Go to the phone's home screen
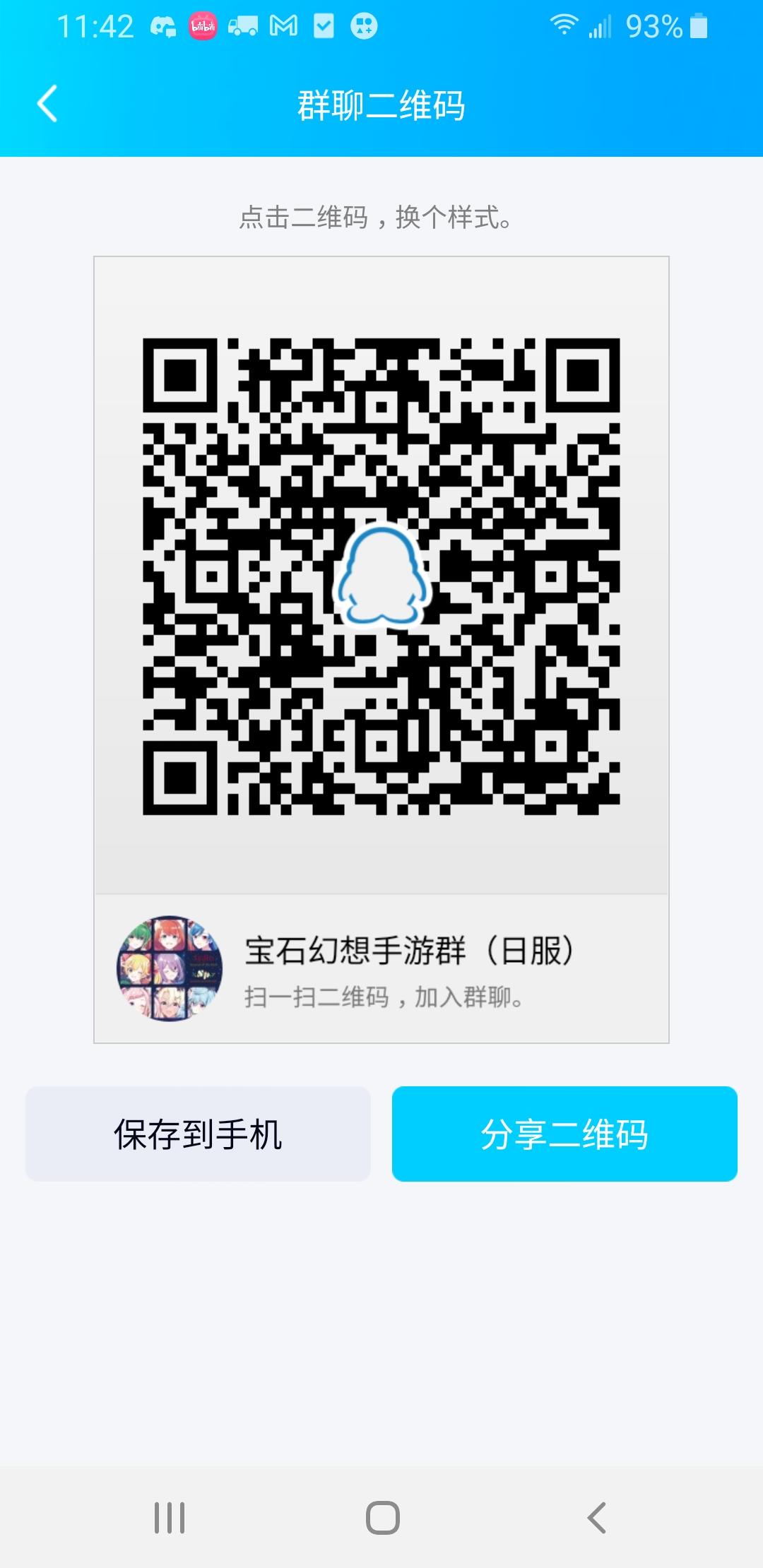763x1568 pixels. pos(382,1517)
